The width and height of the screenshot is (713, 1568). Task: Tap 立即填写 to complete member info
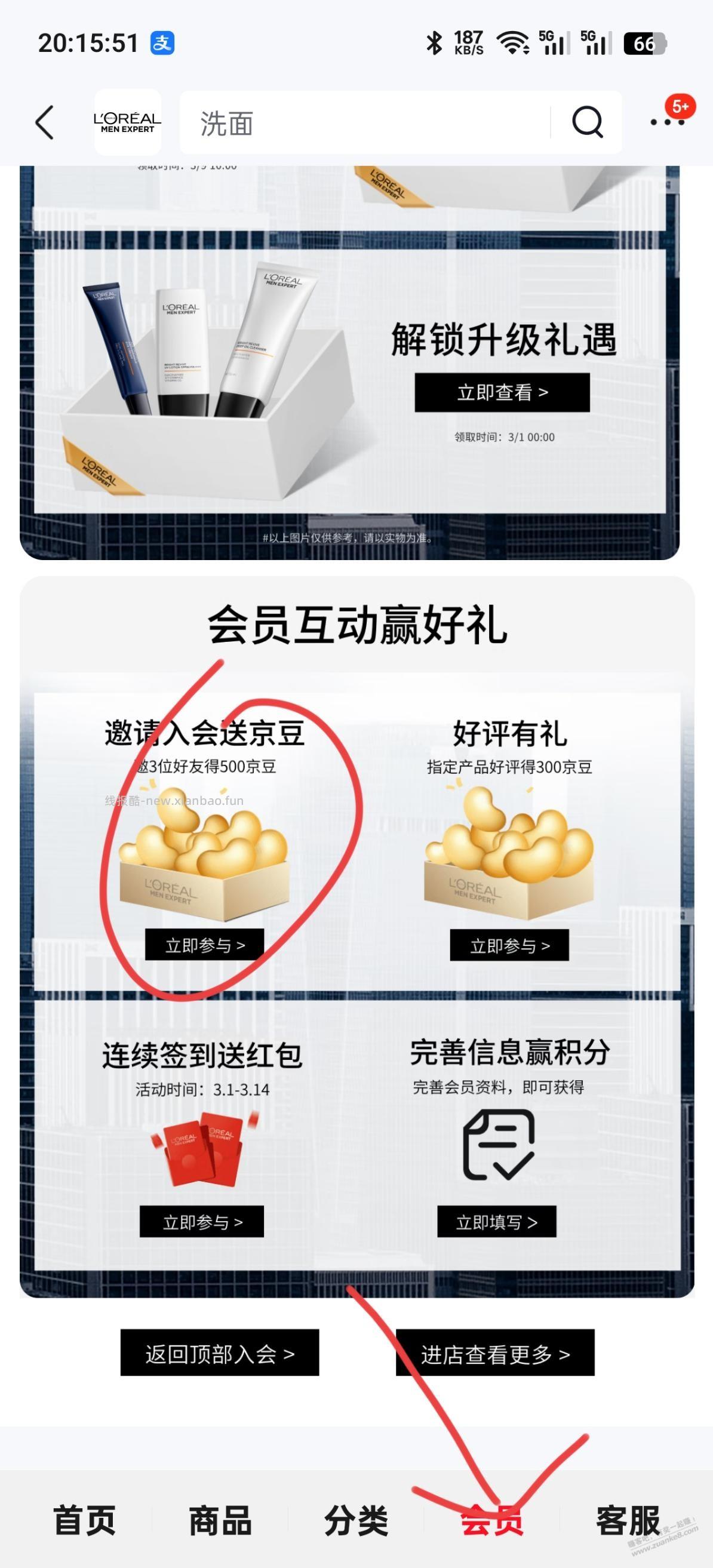click(496, 1222)
